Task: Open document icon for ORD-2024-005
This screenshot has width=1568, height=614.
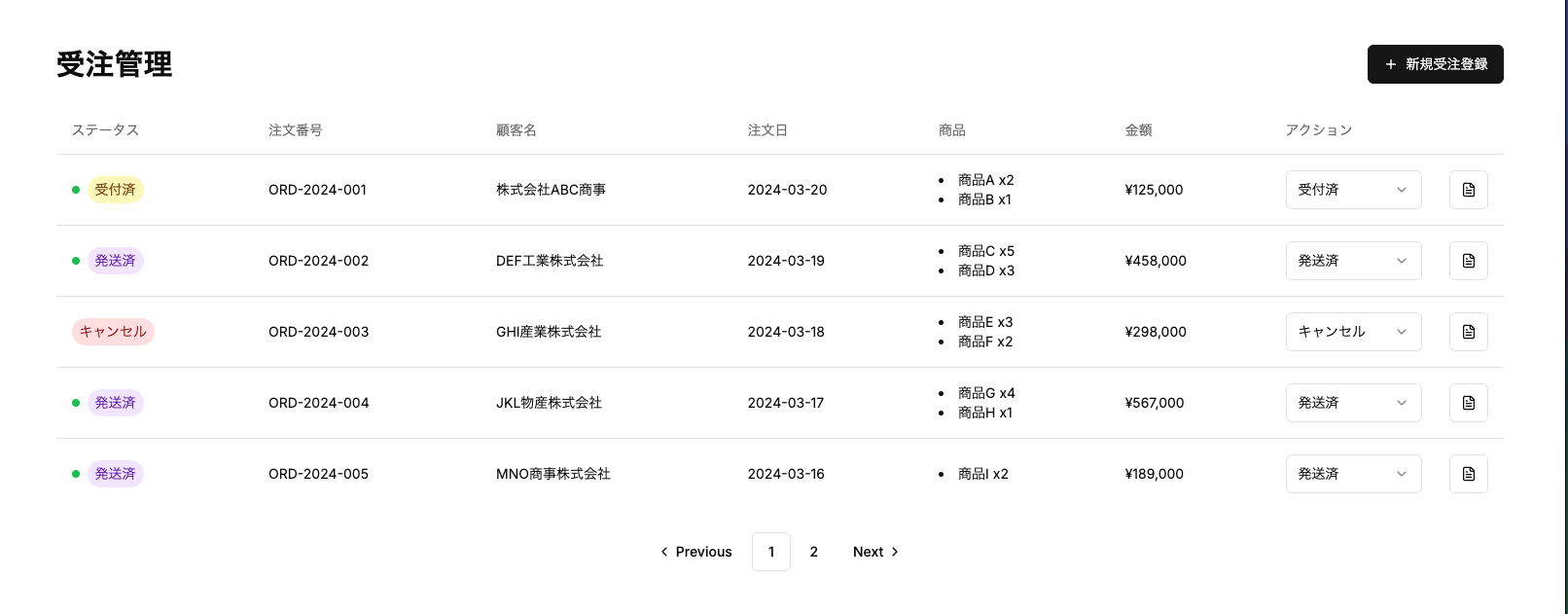Action: (x=1468, y=474)
